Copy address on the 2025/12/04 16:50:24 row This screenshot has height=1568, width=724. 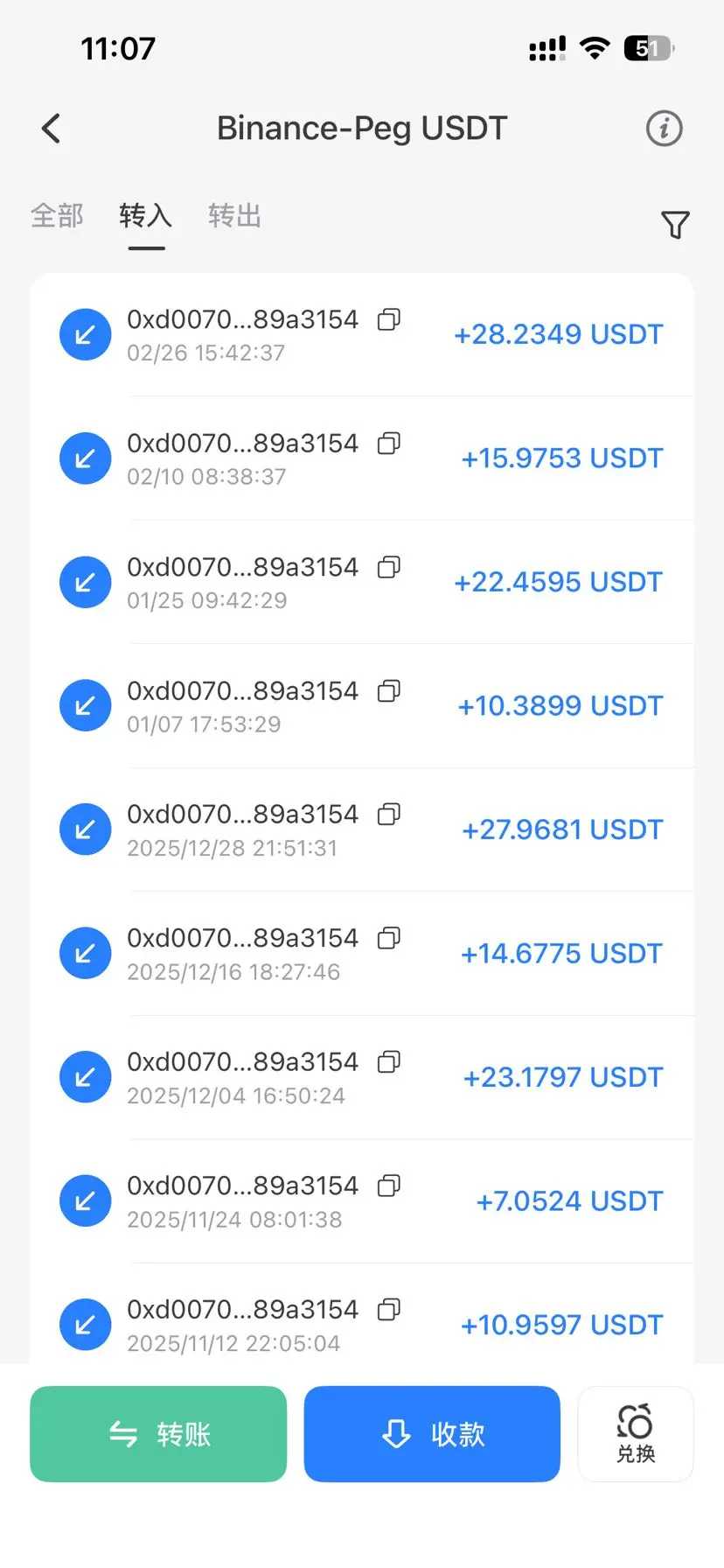click(389, 1062)
